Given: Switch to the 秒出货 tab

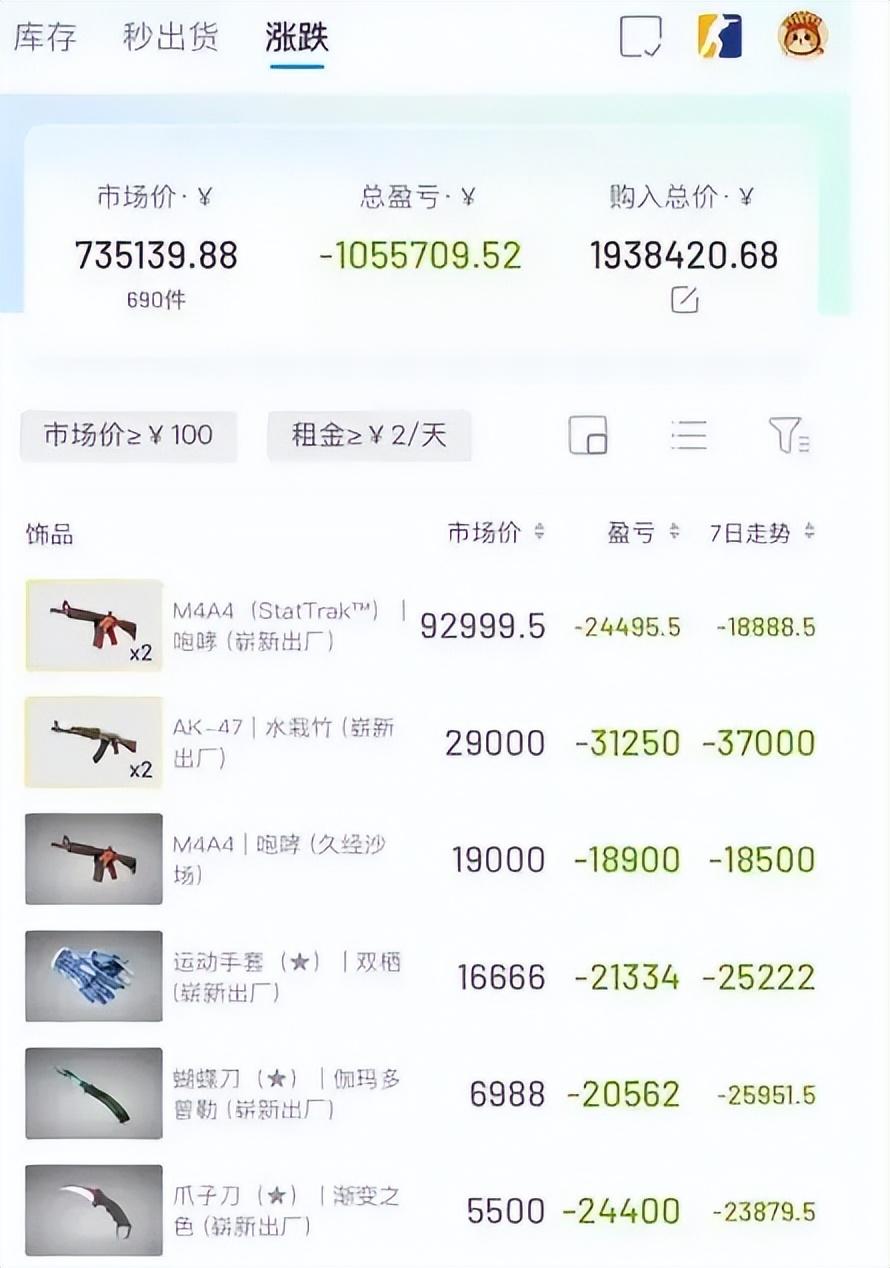Looking at the screenshot, I should click(170, 37).
